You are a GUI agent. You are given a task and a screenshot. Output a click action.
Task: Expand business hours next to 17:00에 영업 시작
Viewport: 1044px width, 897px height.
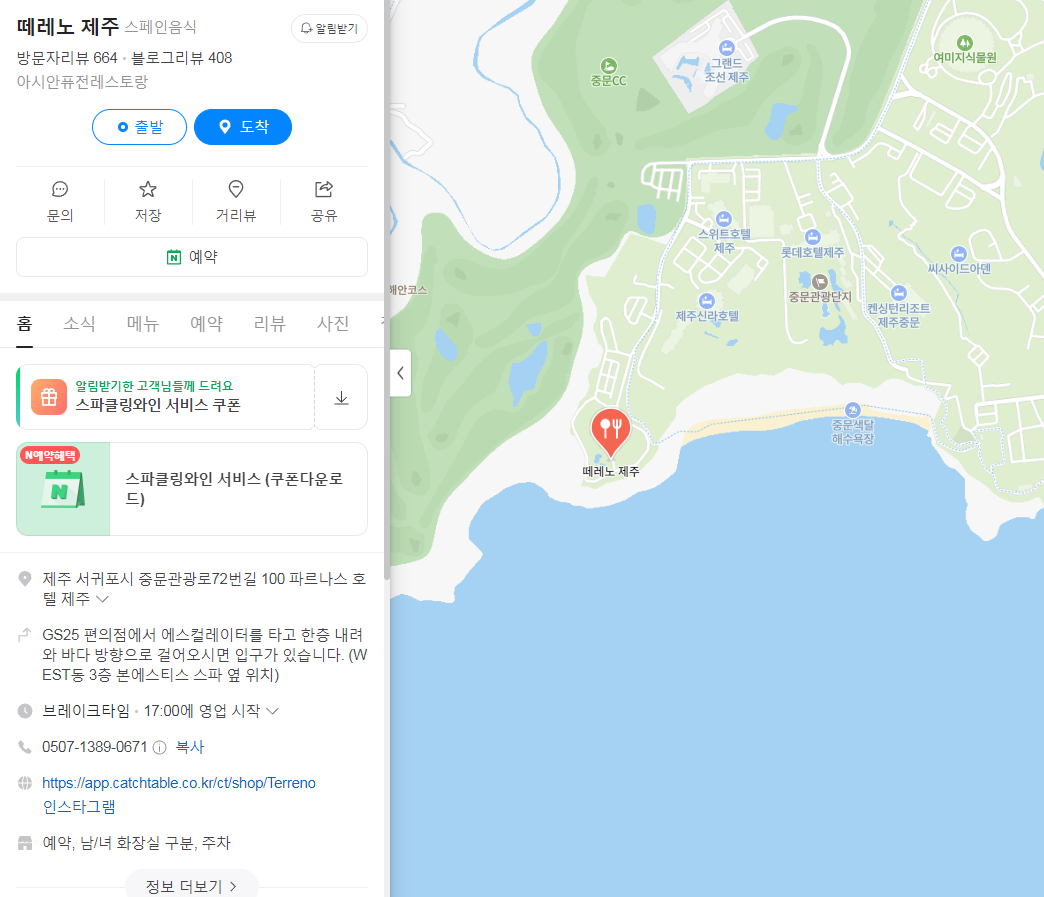[x=272, y=711]
